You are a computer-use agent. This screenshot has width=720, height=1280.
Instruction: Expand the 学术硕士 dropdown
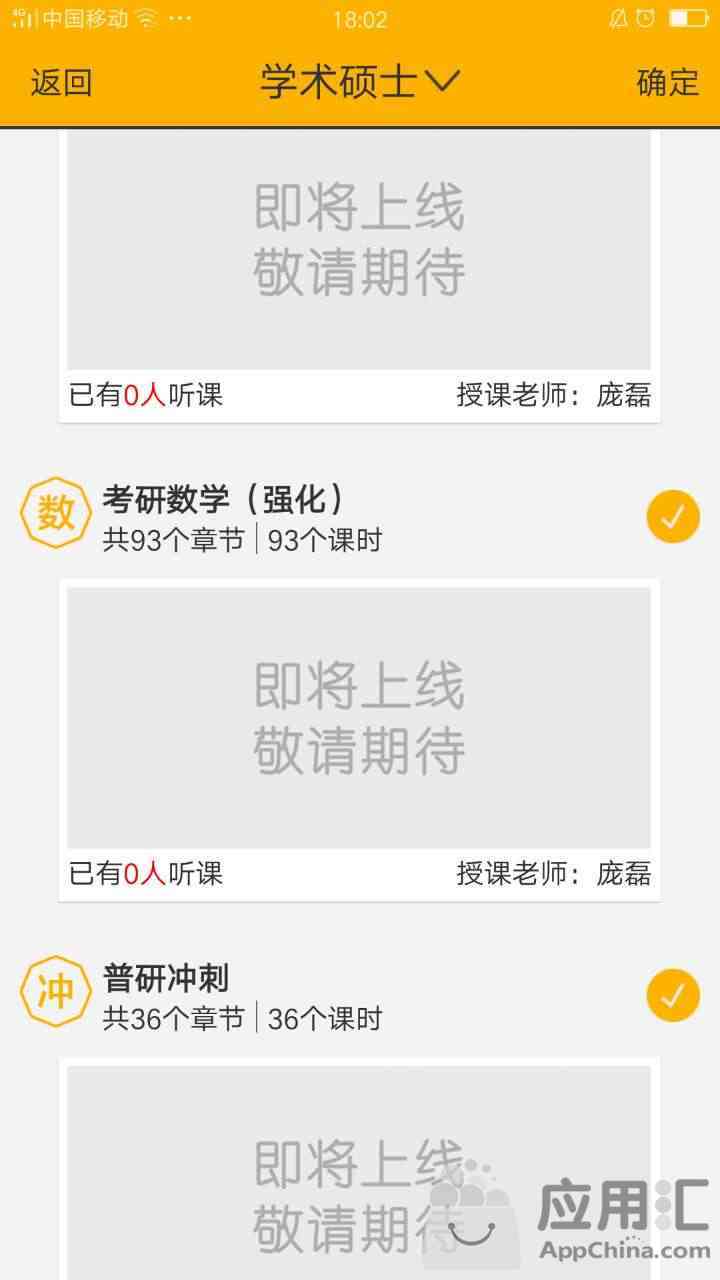[360, 82]
